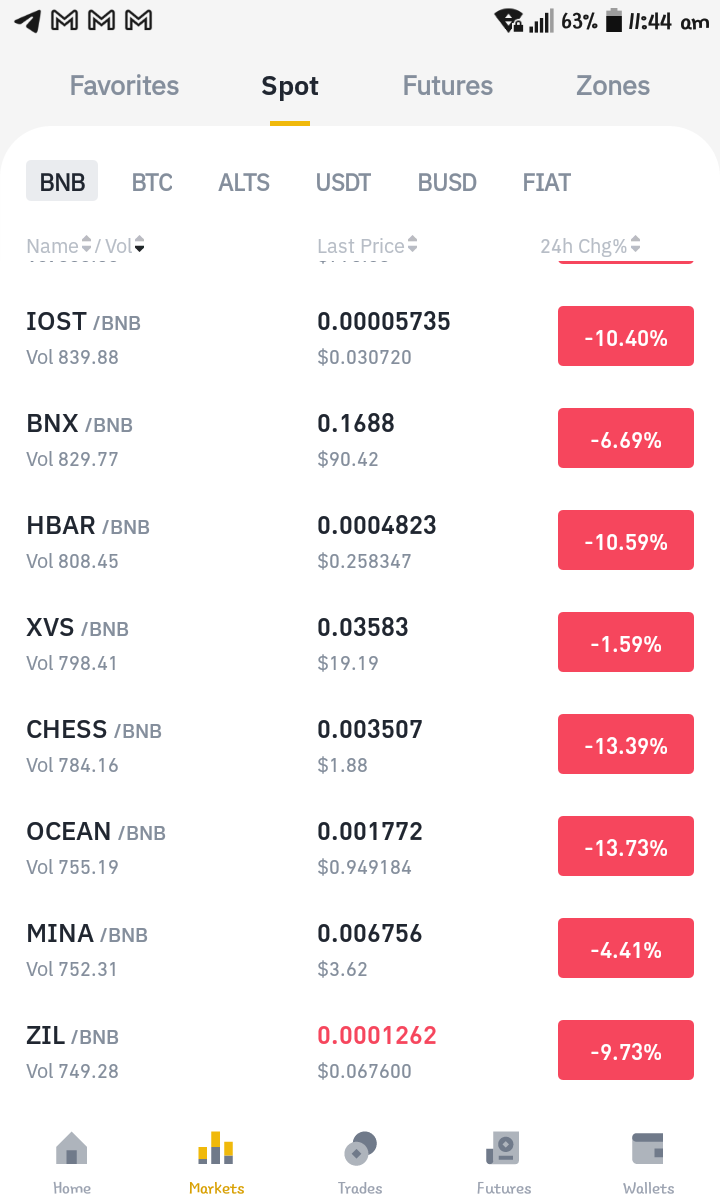Image resolution: width=720 pixels, height=1199 pixels.
Task: Open the IOST/BNB pair
Action: (x=360, y=337)
